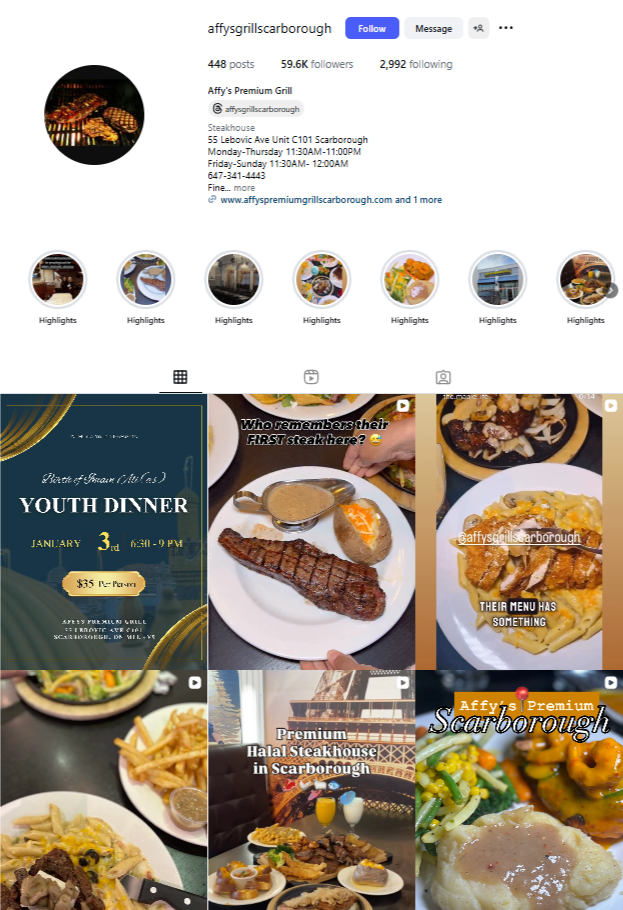Image resolution: width=623 pixels, height=910 pixels.
Task: Open the 'FIRST steak here' reel
Action: [311, 531]
